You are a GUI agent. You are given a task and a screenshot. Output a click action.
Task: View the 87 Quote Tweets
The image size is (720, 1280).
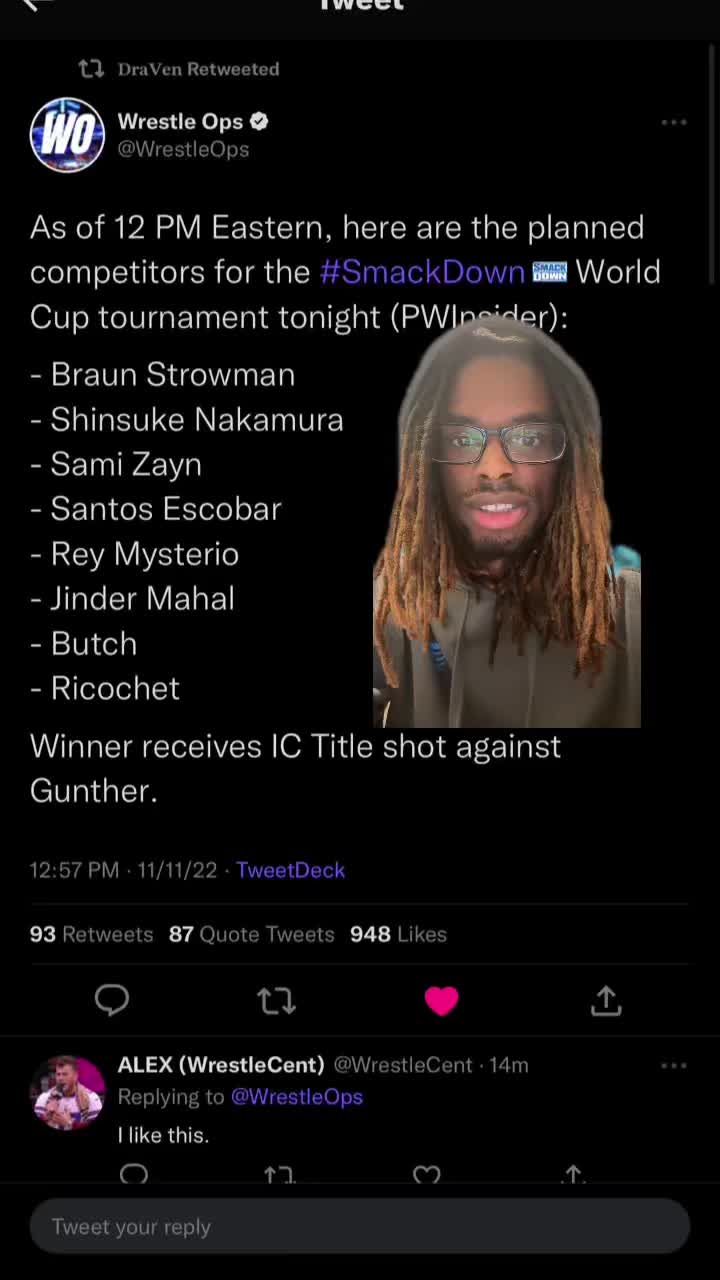[x=251, y=934]
